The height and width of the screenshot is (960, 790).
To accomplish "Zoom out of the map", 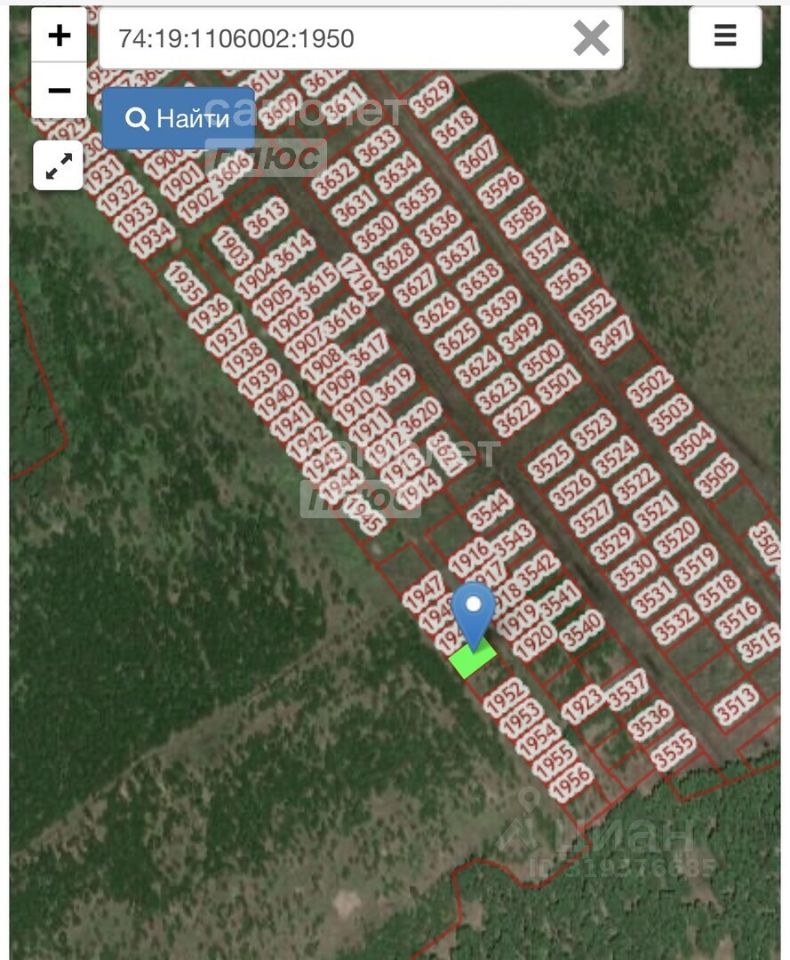I will [x=59, y=91].
